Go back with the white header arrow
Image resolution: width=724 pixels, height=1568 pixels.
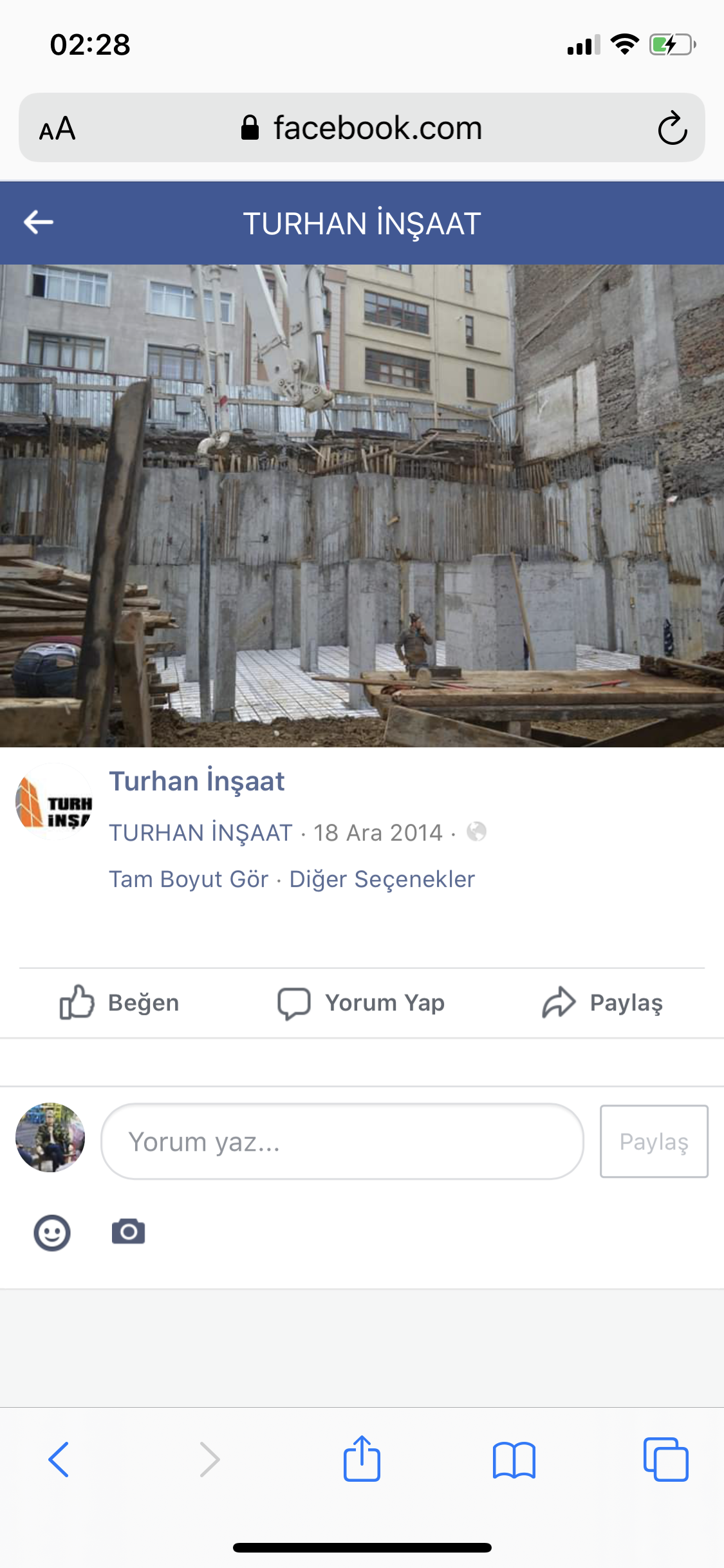point(39,223)
